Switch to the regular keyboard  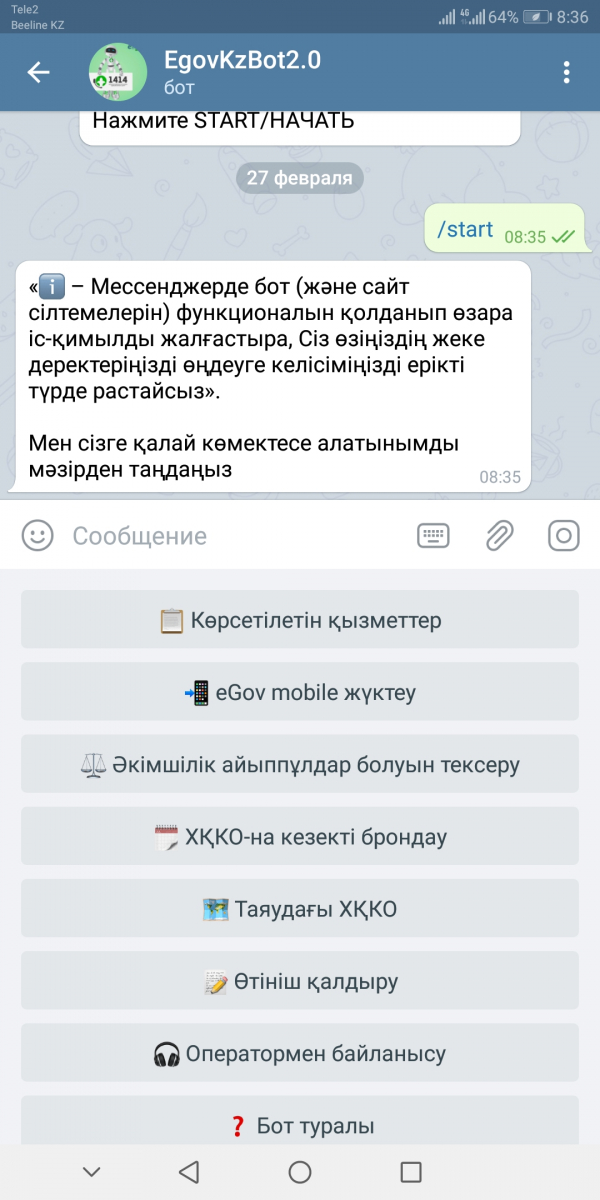tap(433, 536)
